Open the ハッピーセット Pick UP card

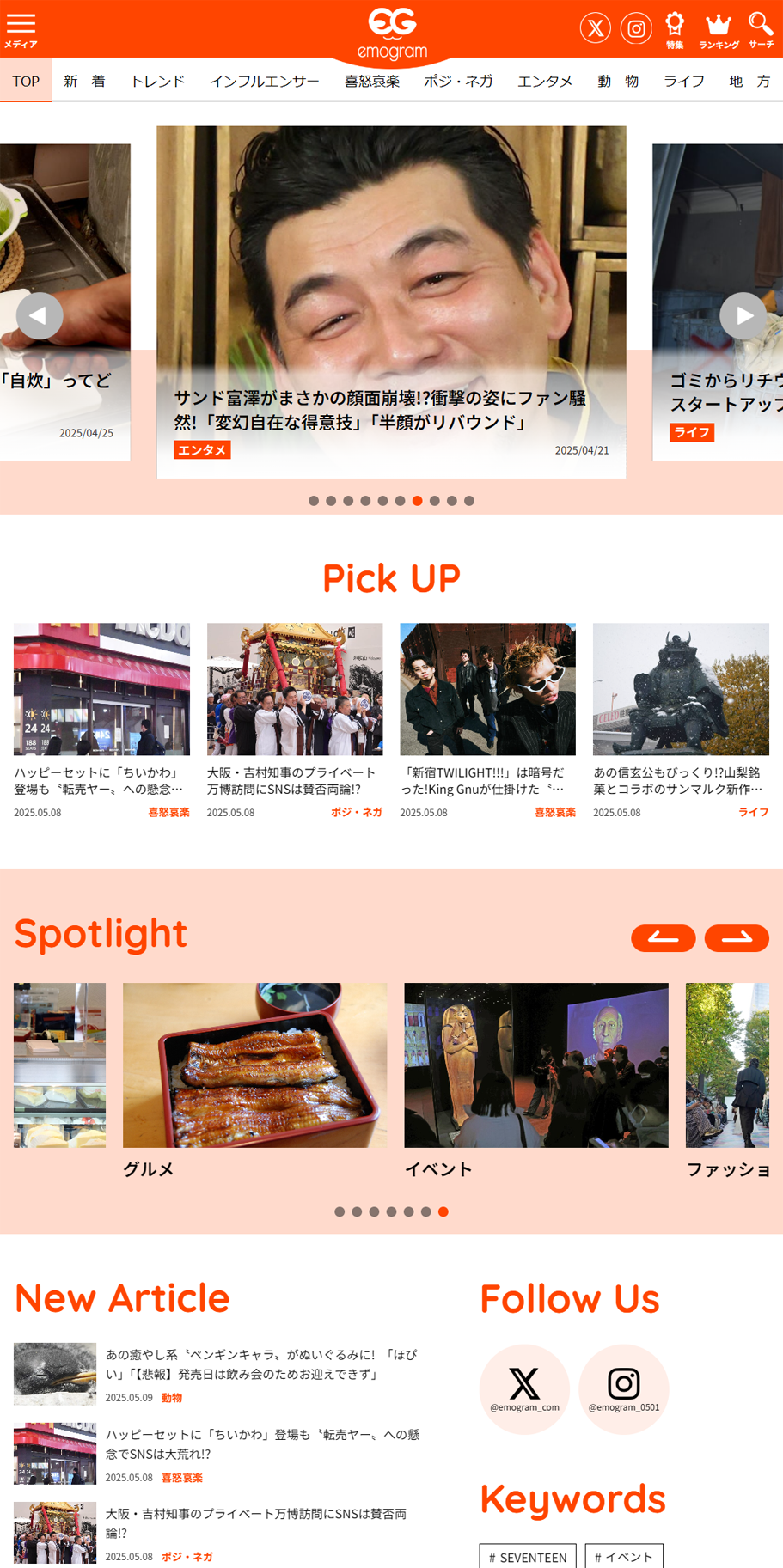click(101, 721)
